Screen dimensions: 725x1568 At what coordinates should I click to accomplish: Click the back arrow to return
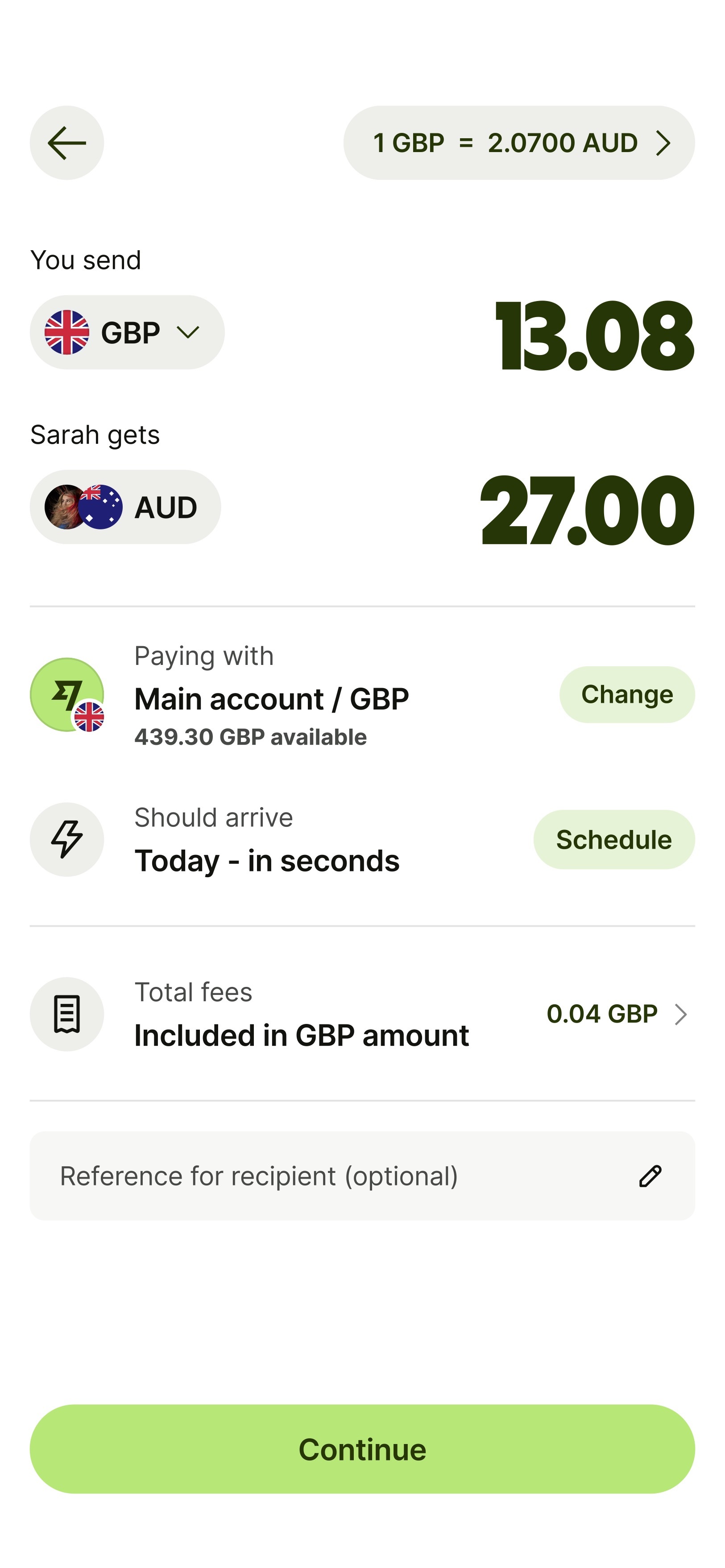tap(66, 142)
